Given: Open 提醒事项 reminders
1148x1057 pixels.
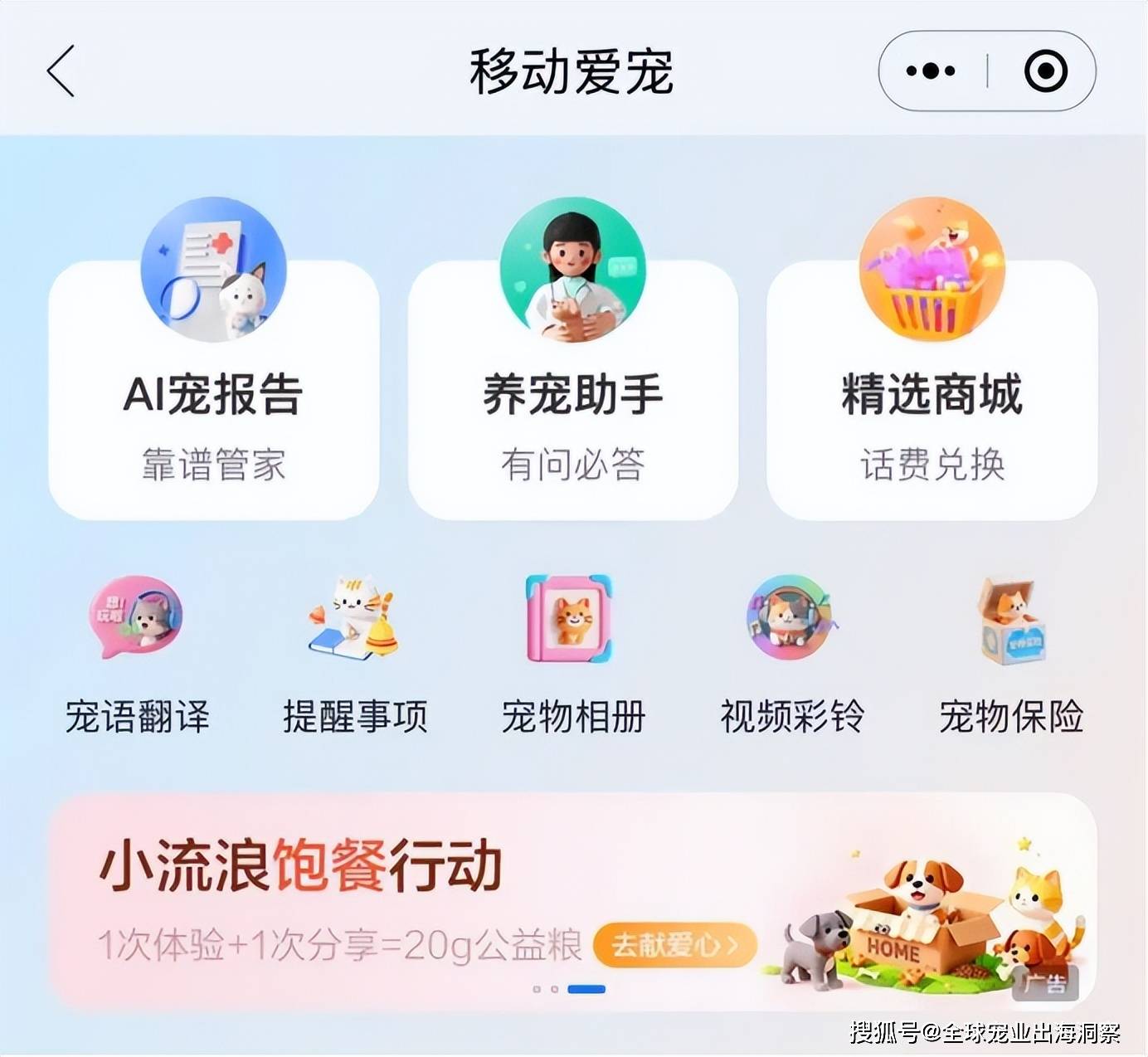Looking at the screenshot, I should [355, 655].
